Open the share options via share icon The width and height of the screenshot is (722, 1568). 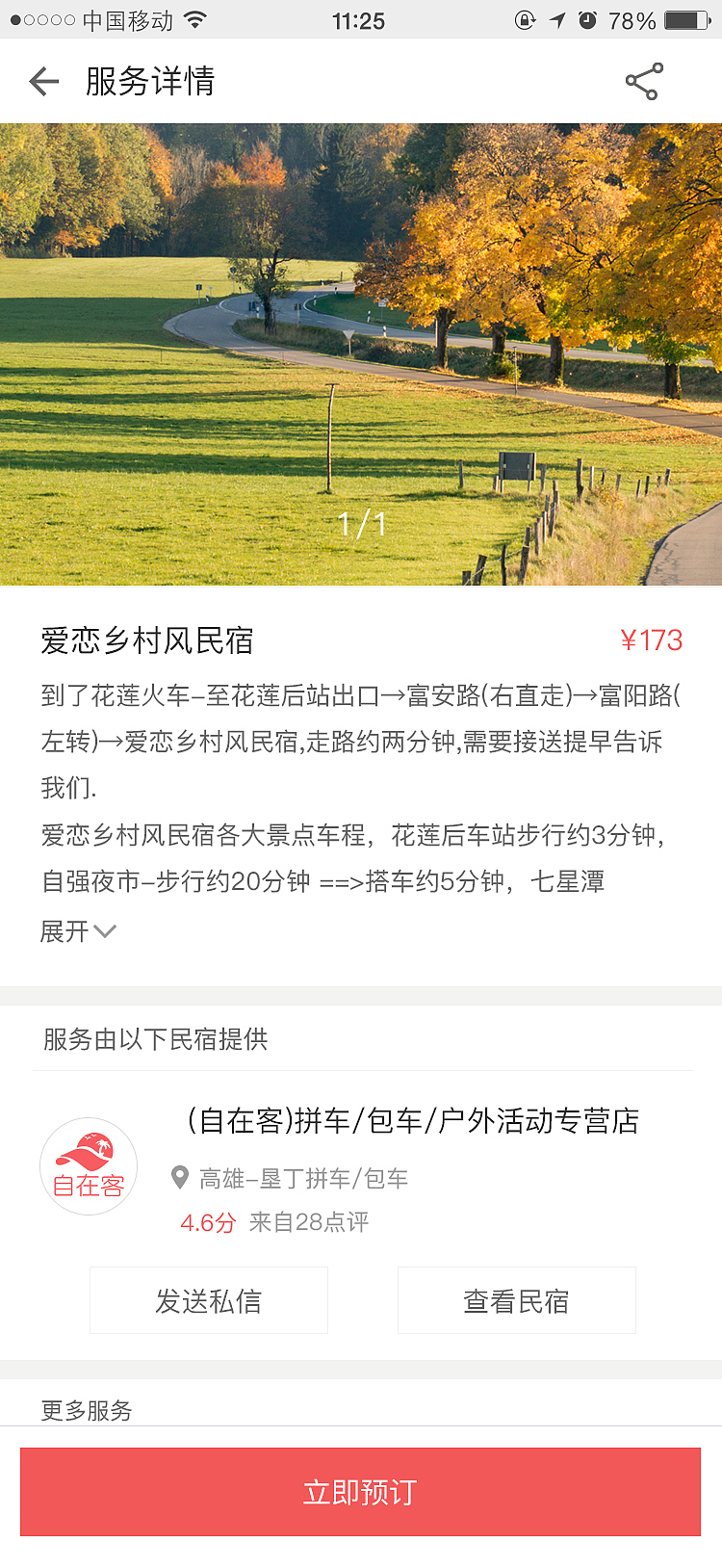coord(643,81)
